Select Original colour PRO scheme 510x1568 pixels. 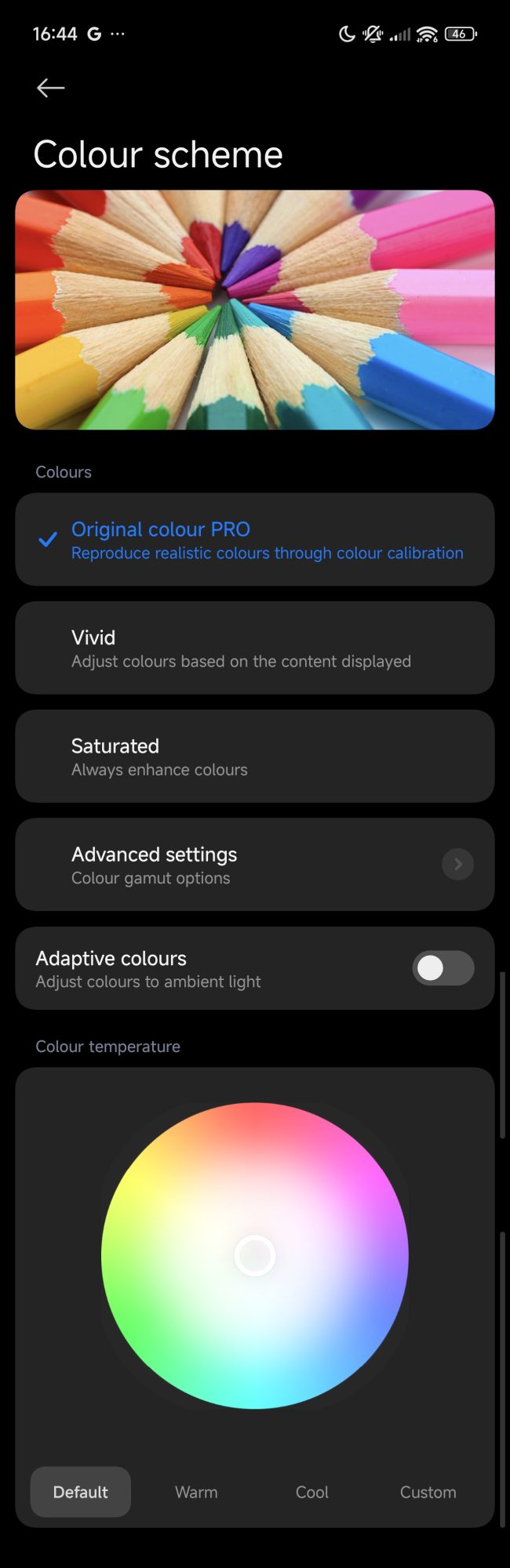[254, 539]
